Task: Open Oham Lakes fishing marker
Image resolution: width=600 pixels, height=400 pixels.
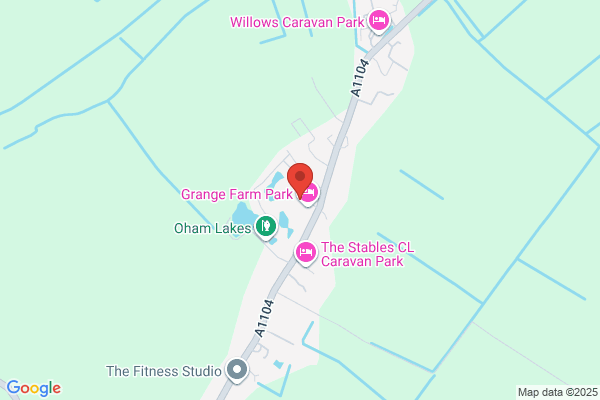Action: click(266, 227)
